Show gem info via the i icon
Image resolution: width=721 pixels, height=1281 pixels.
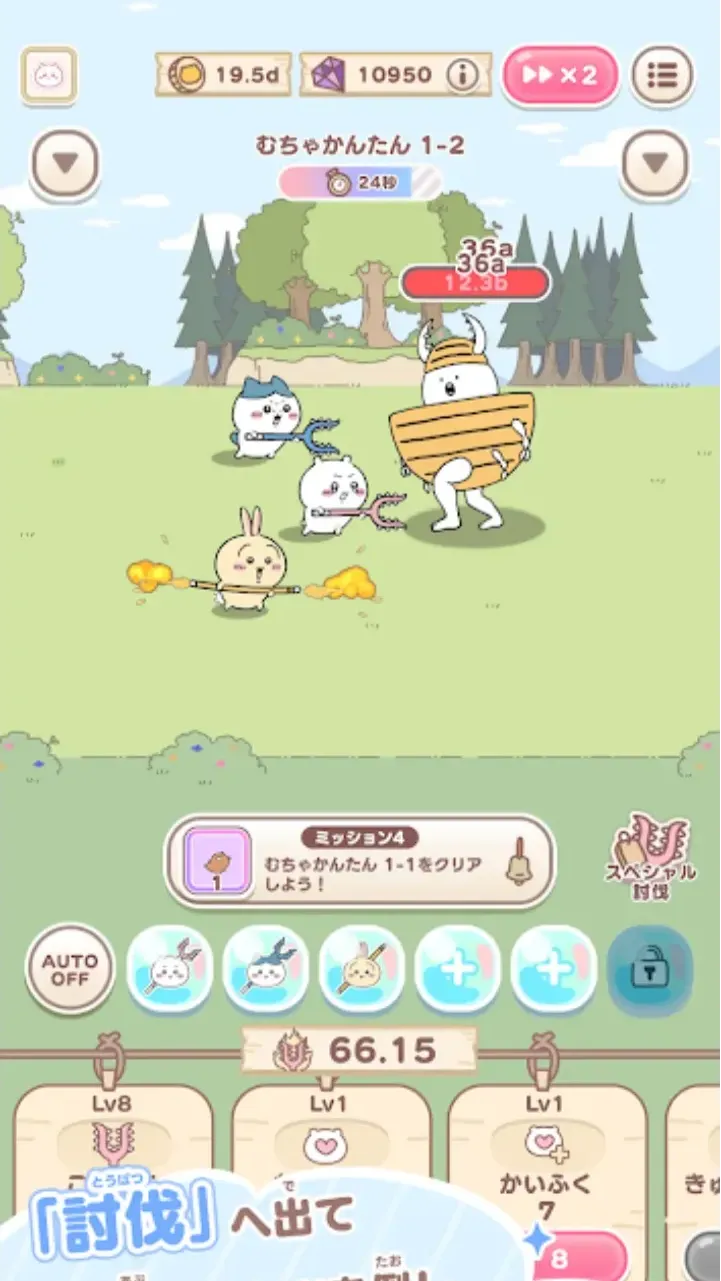coord(461,75)
